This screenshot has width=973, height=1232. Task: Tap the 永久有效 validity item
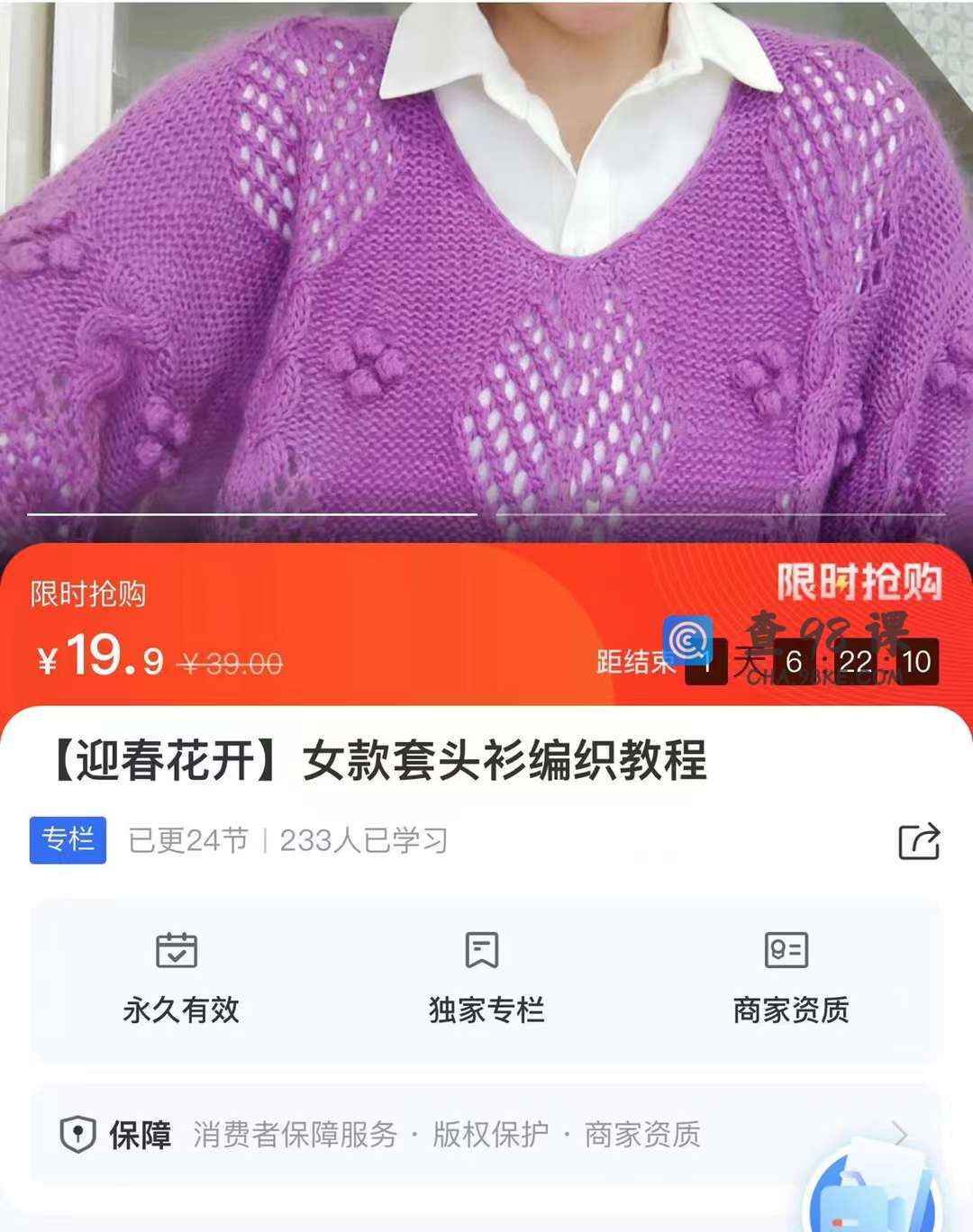pos(180,979)
